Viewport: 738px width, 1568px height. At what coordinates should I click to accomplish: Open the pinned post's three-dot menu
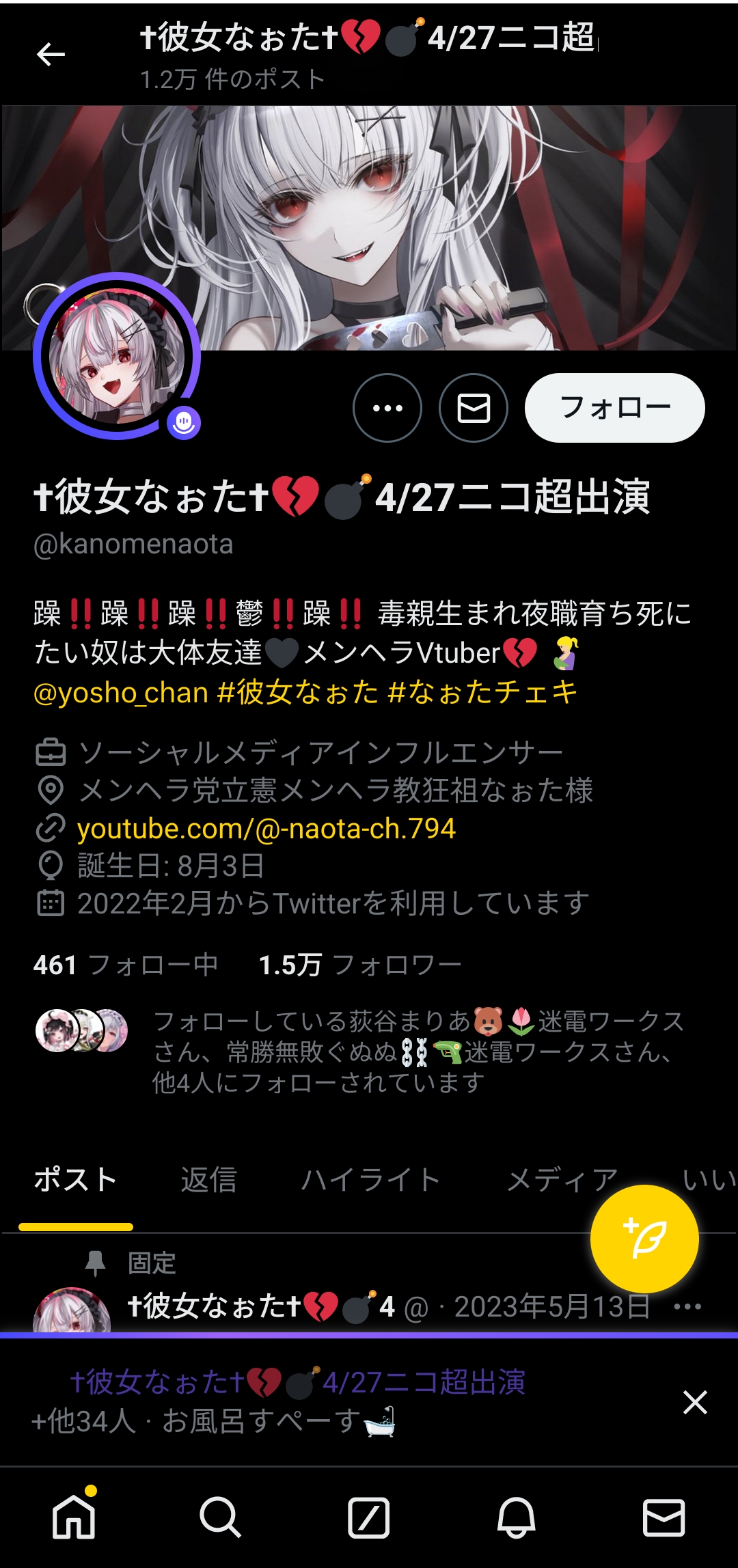pyautogui.click(x=687, y=1306)
